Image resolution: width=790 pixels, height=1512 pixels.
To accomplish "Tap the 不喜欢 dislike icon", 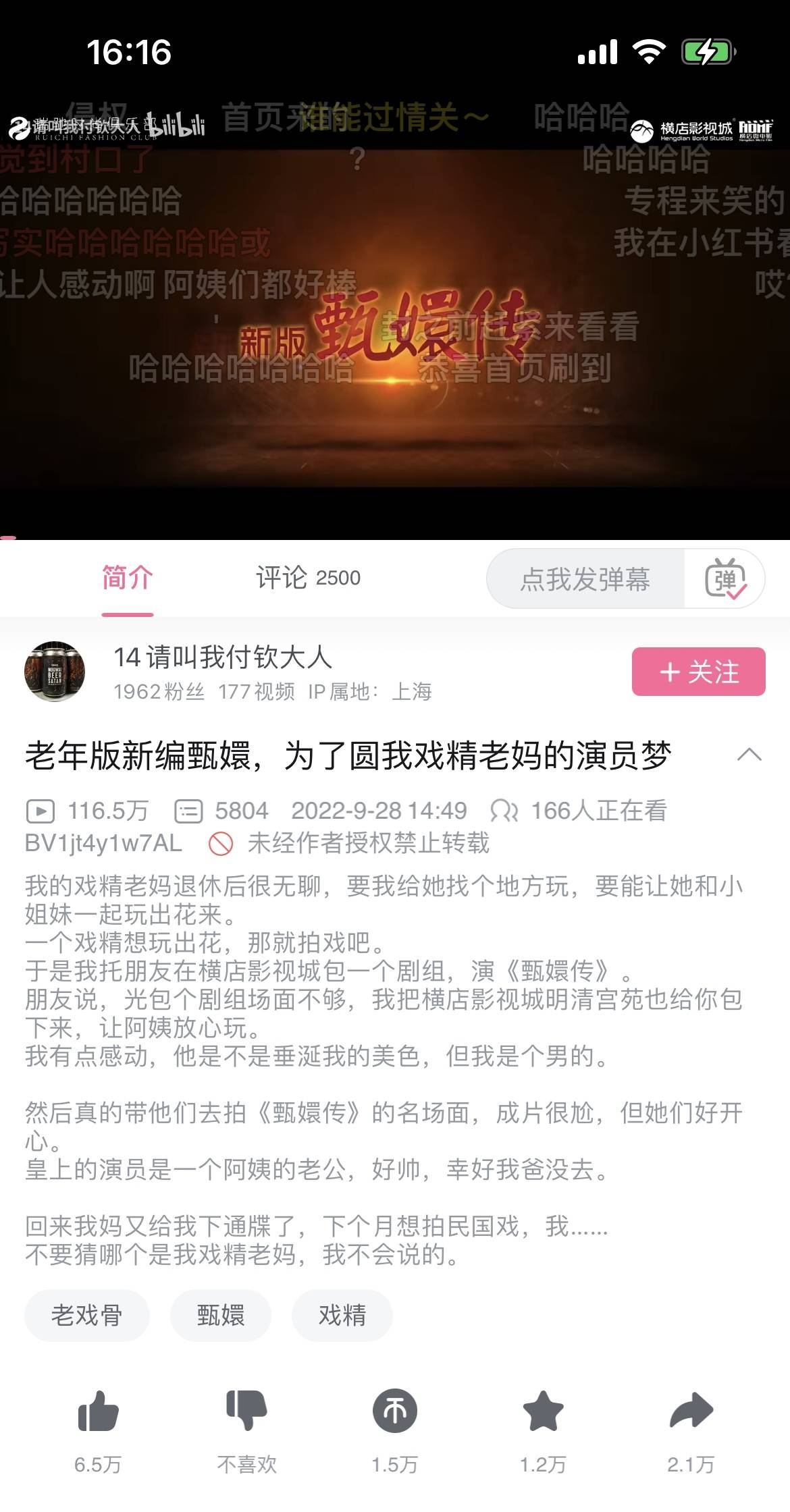I will [246, 1411].
